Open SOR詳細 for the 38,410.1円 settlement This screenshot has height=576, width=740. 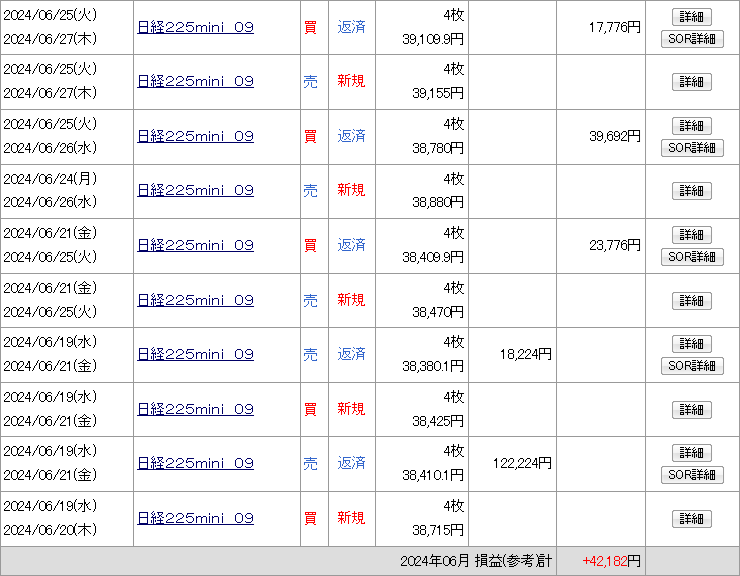point(691,475)
